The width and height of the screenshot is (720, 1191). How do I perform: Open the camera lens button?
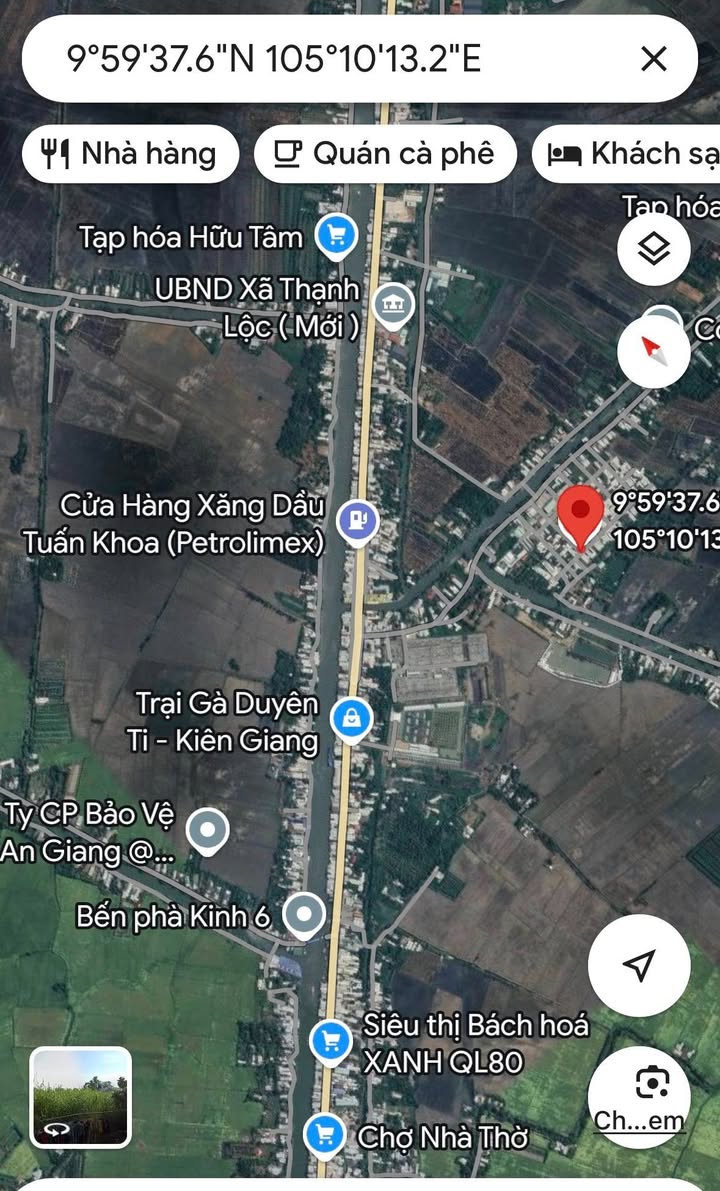tap(639, 1097)
